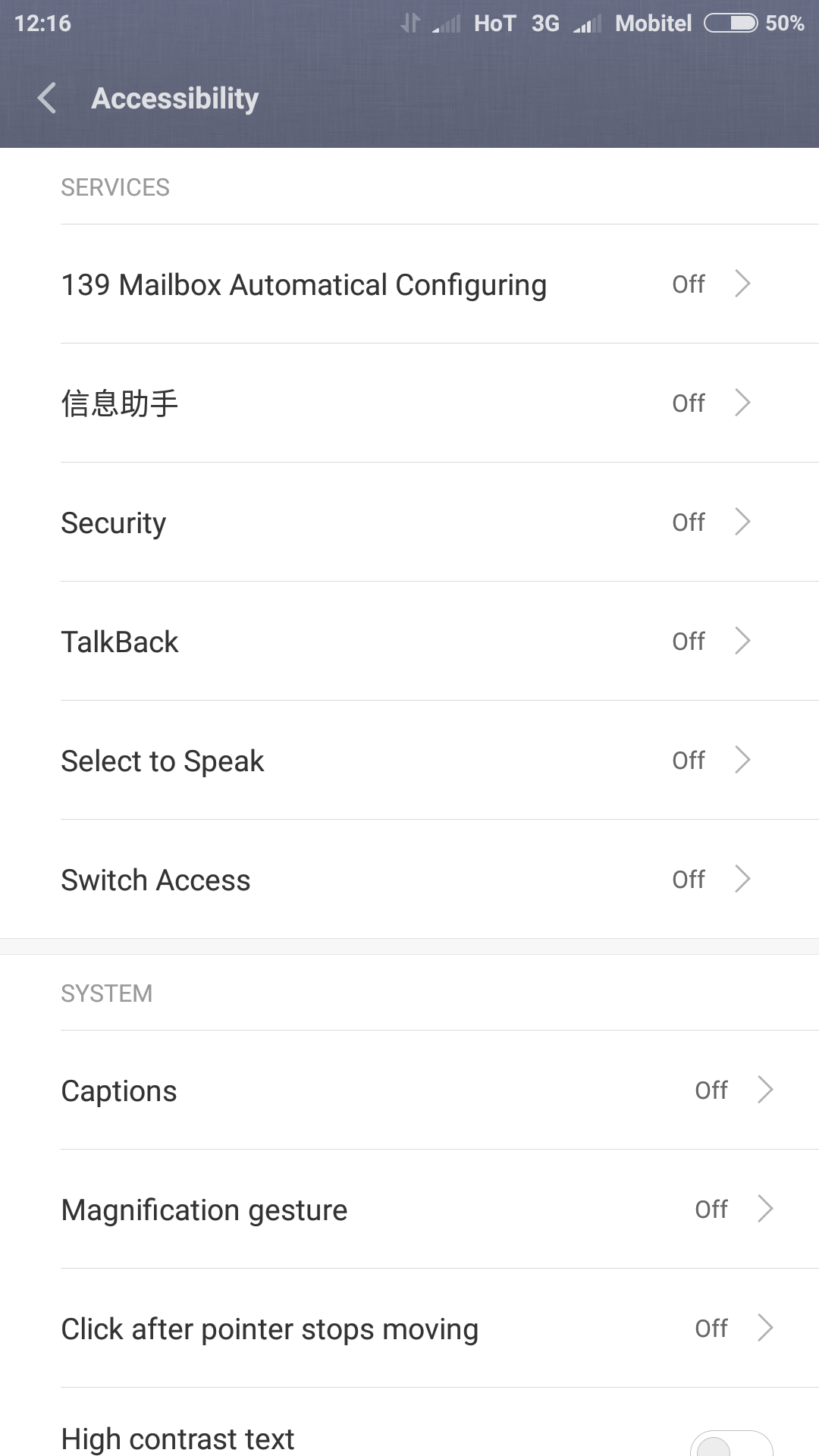Open Magnification gesture settings
819x1456 pixels.
409,1210
